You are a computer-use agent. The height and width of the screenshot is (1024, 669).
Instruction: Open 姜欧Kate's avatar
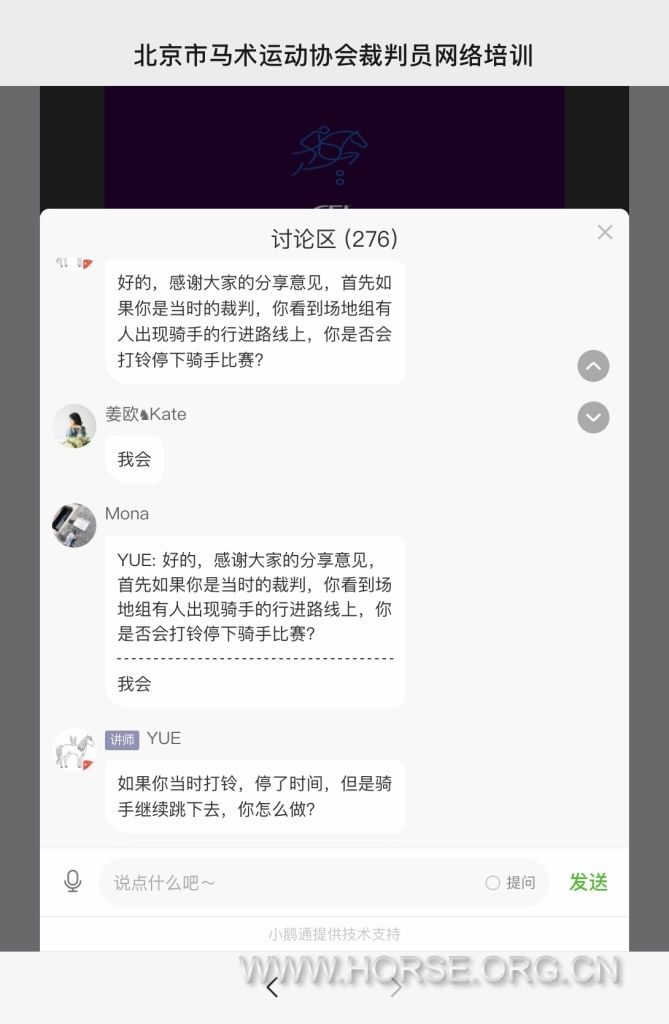(x=74, y=426)
